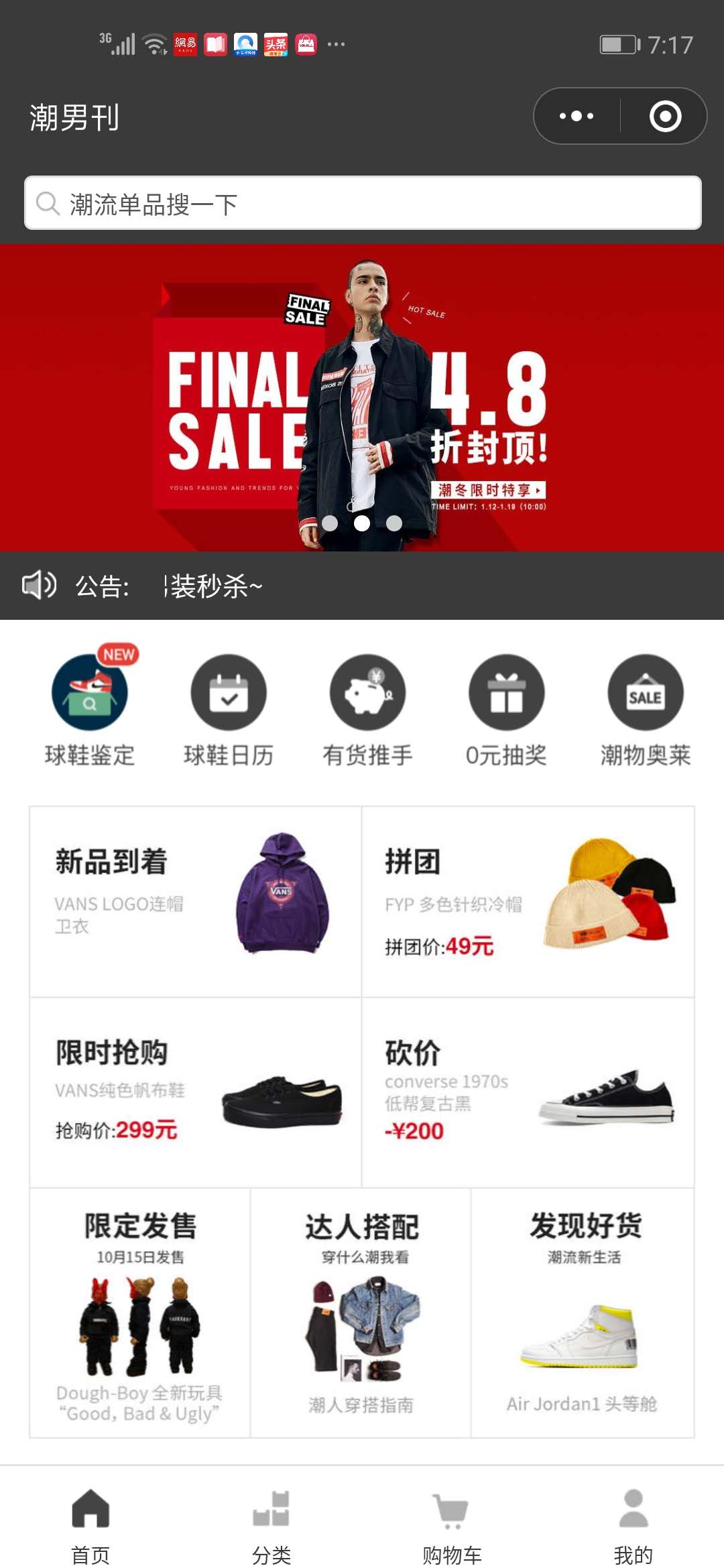Open the mini program more options menu

click(577, 116)
